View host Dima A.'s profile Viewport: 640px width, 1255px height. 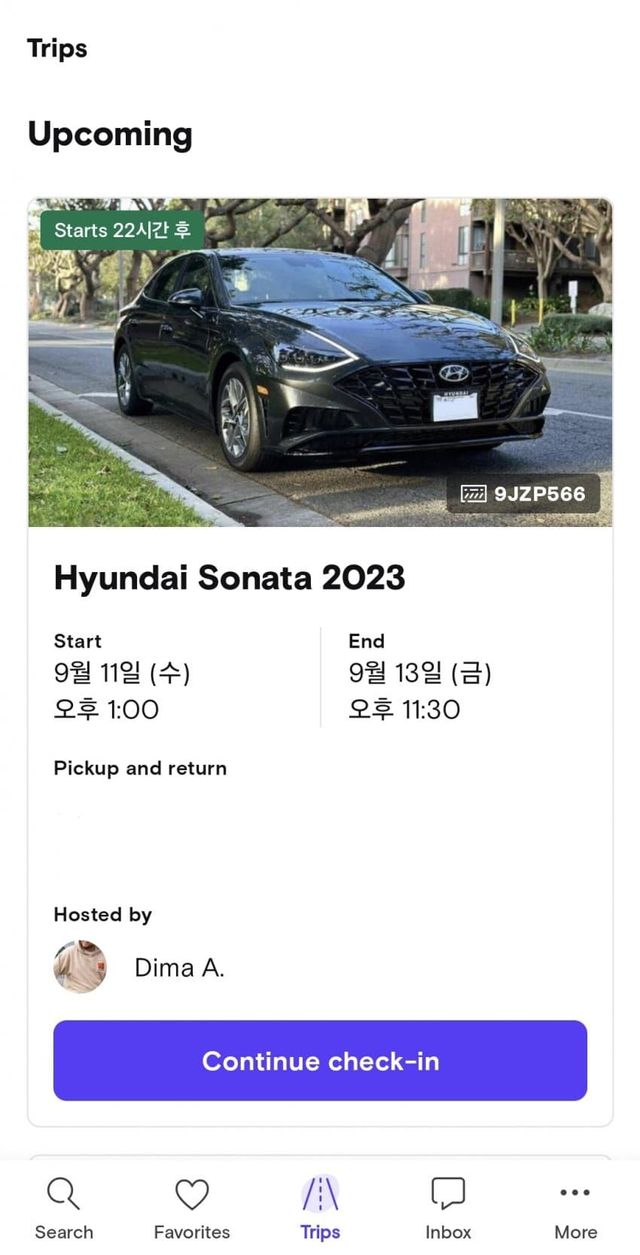[x=140, y=967]
